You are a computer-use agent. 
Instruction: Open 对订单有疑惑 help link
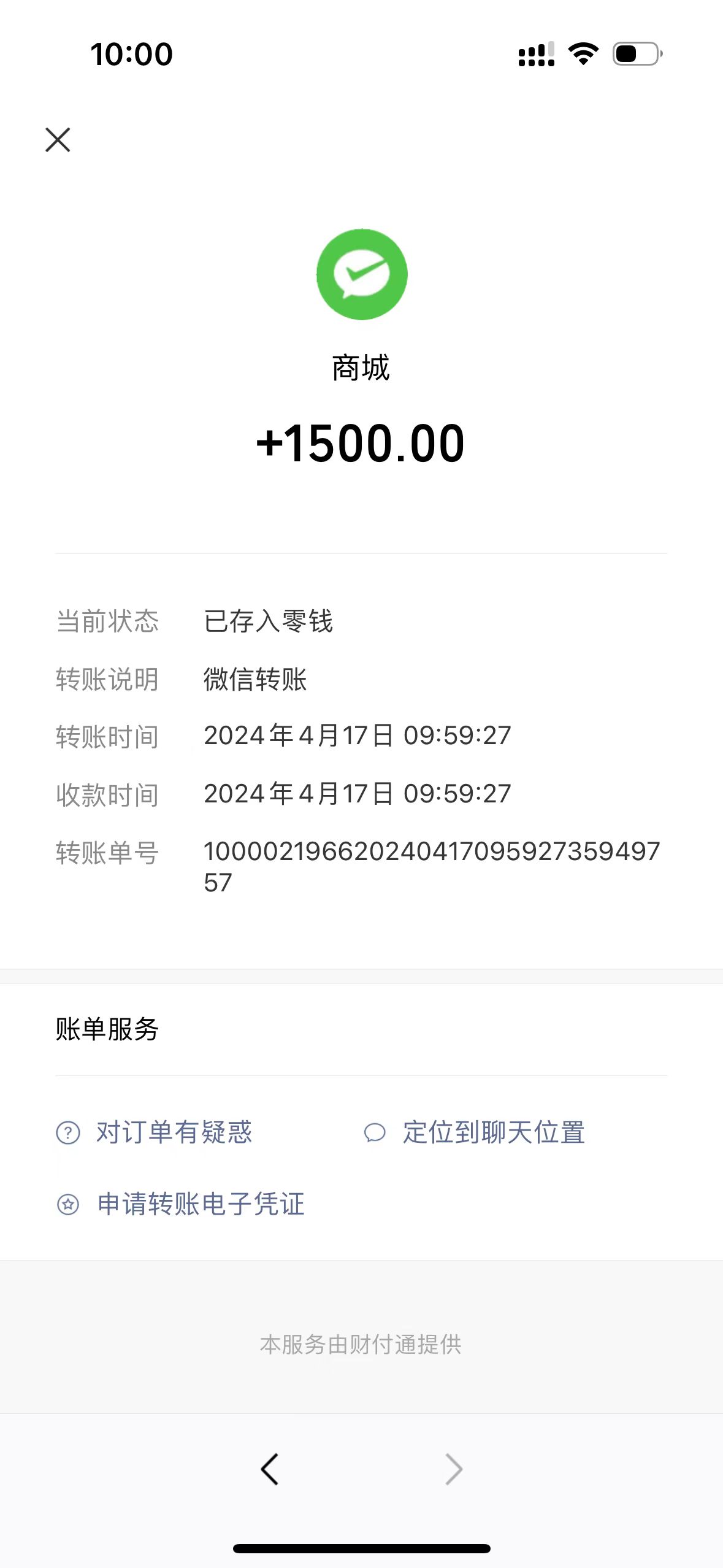pos(155,1132)
